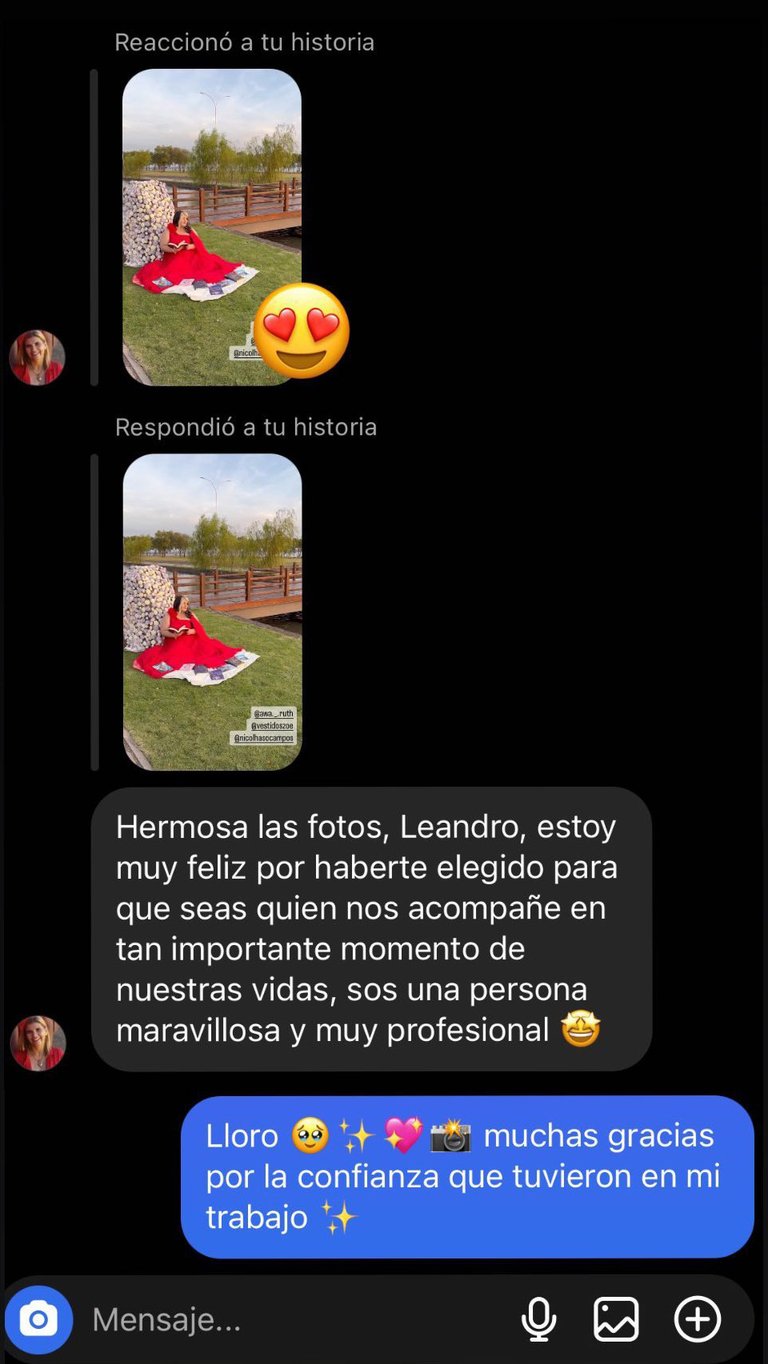This screenshot has width=768, height=1364.
Task: Open sender's profile picture beside the reacted story
Action: pos(37,358)
